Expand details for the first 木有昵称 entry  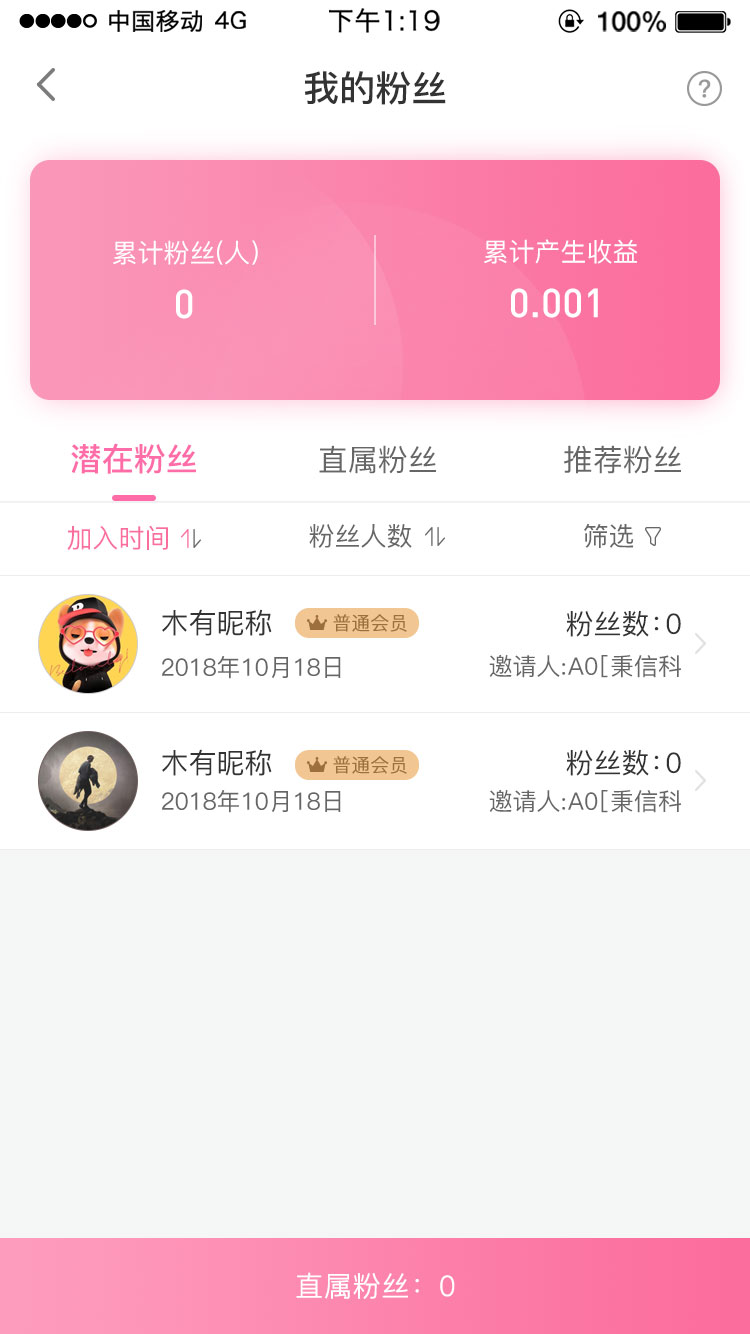coord(700,643)
